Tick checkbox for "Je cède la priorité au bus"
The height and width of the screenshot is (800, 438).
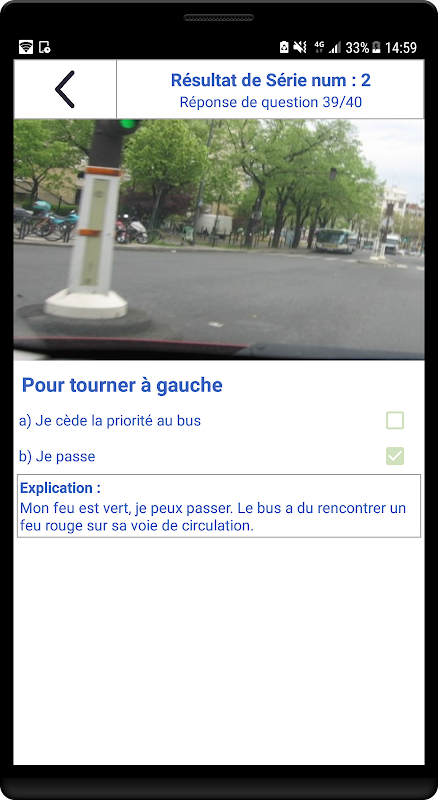coord(395,420)
